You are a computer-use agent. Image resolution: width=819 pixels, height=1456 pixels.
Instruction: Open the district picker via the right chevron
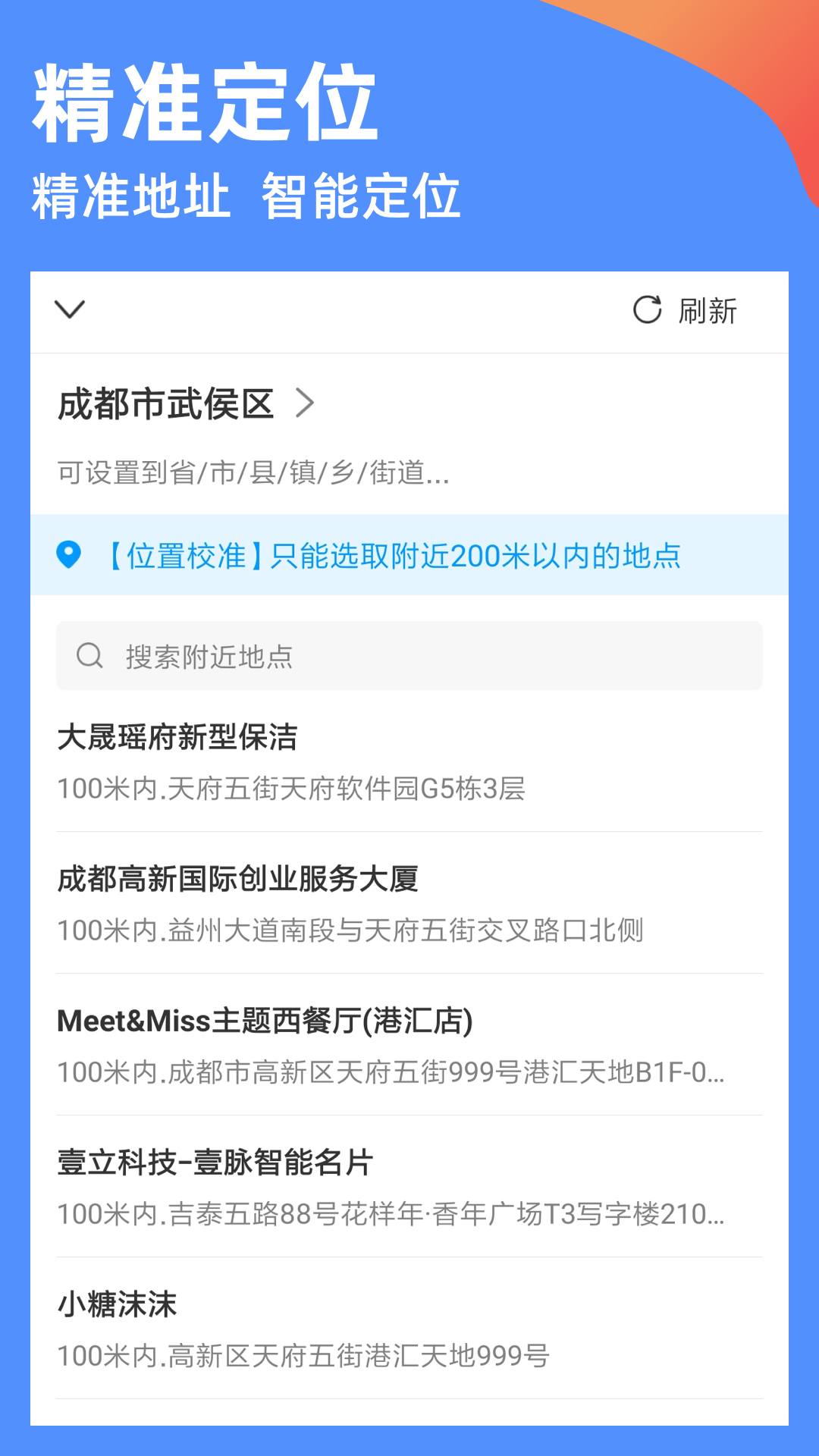pyautogui.click(x=306, y=404)
